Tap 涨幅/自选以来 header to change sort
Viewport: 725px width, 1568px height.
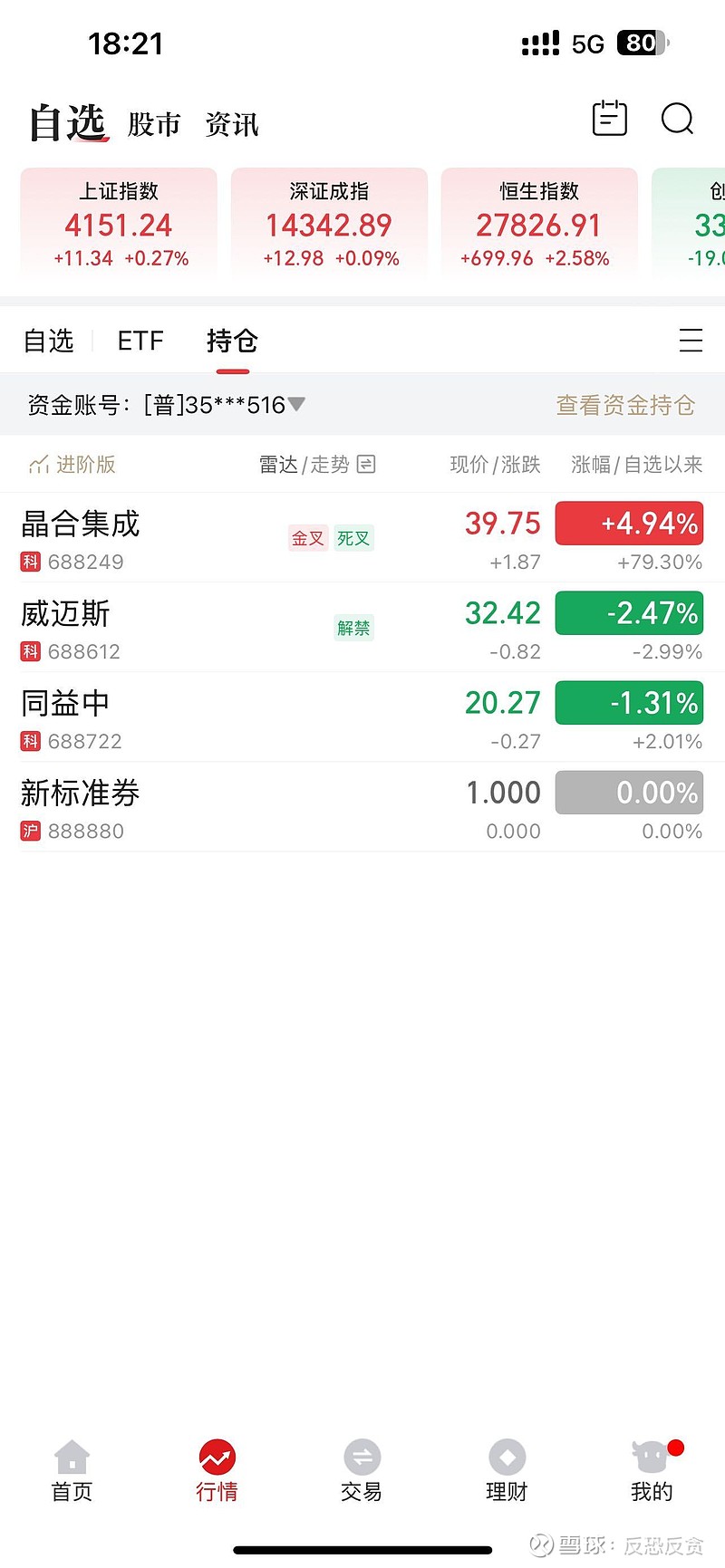point(636,464)
